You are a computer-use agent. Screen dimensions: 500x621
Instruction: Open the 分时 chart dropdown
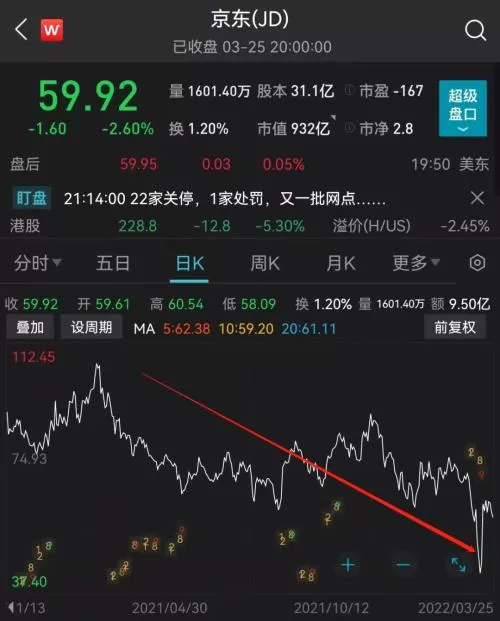(38, 263)
